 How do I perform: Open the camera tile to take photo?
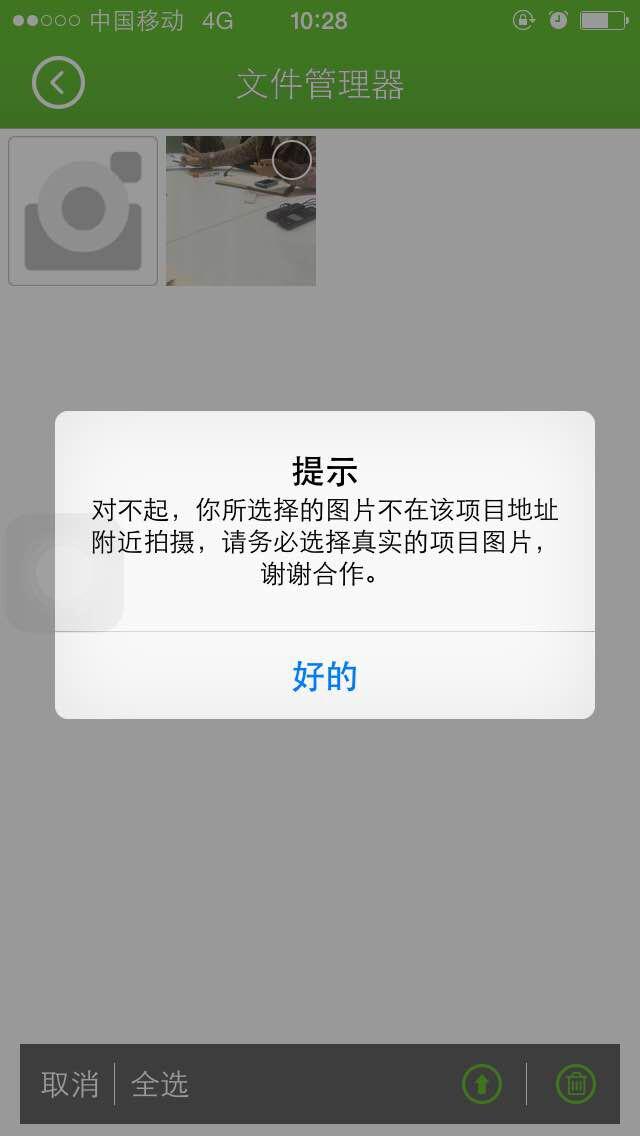pyautogui.click(x=83, y=211)
